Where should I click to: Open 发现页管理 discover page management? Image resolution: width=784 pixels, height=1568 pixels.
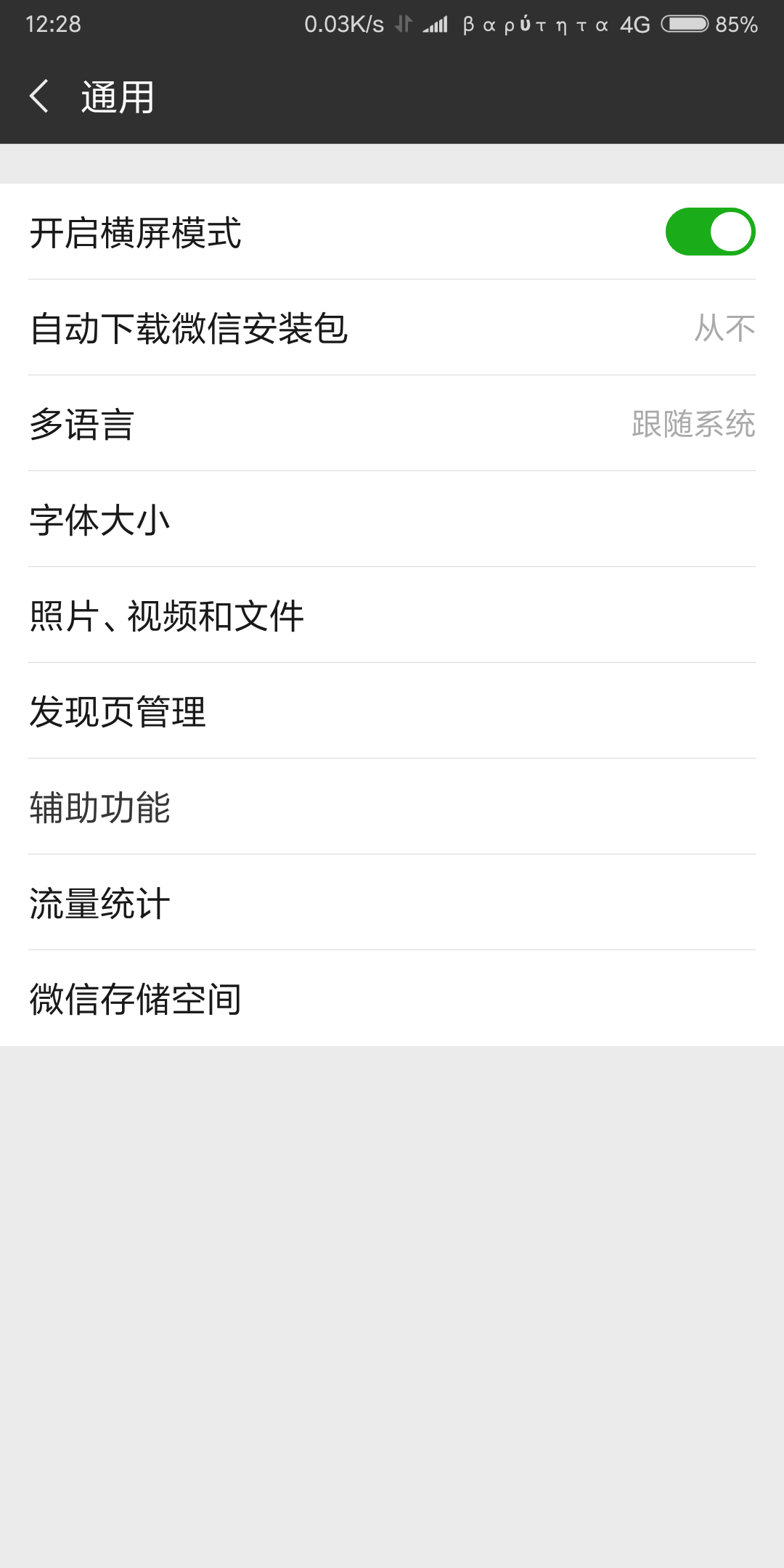pos(392,712)
